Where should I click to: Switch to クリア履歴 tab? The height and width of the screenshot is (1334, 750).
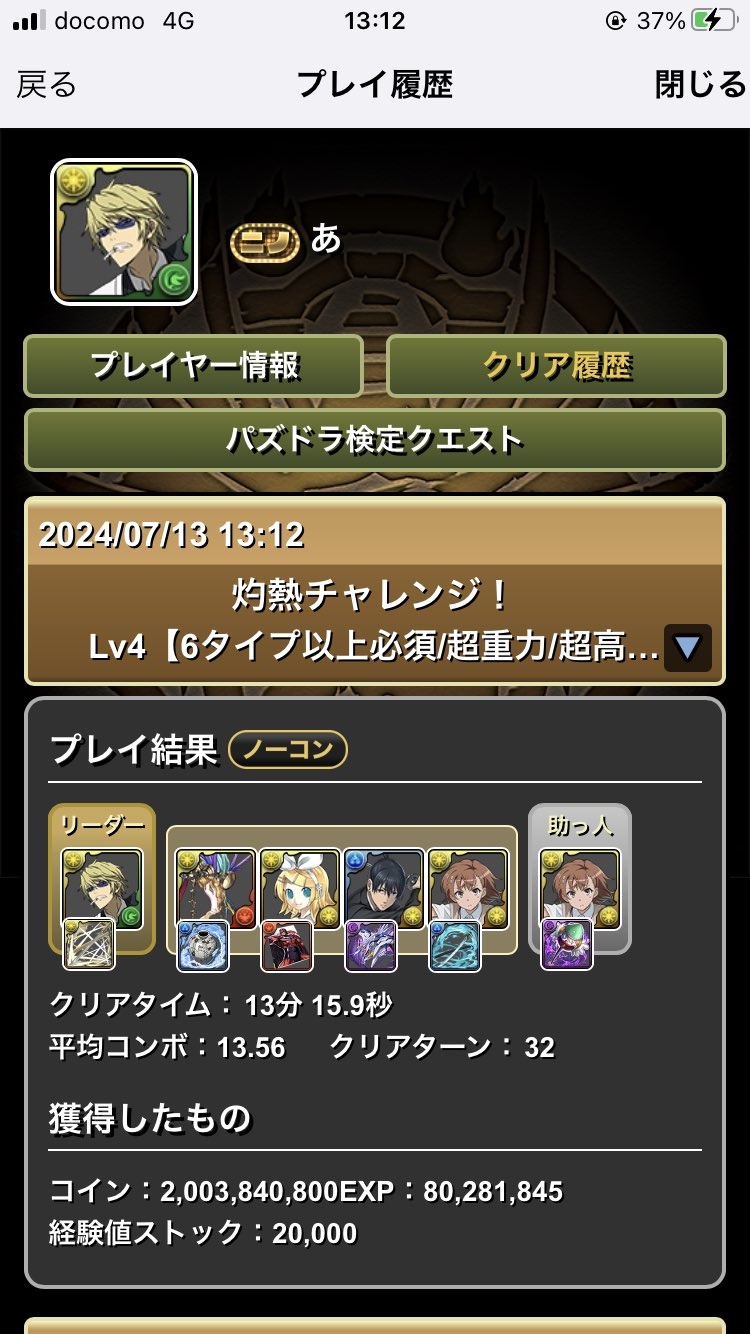tap(556, 366)
